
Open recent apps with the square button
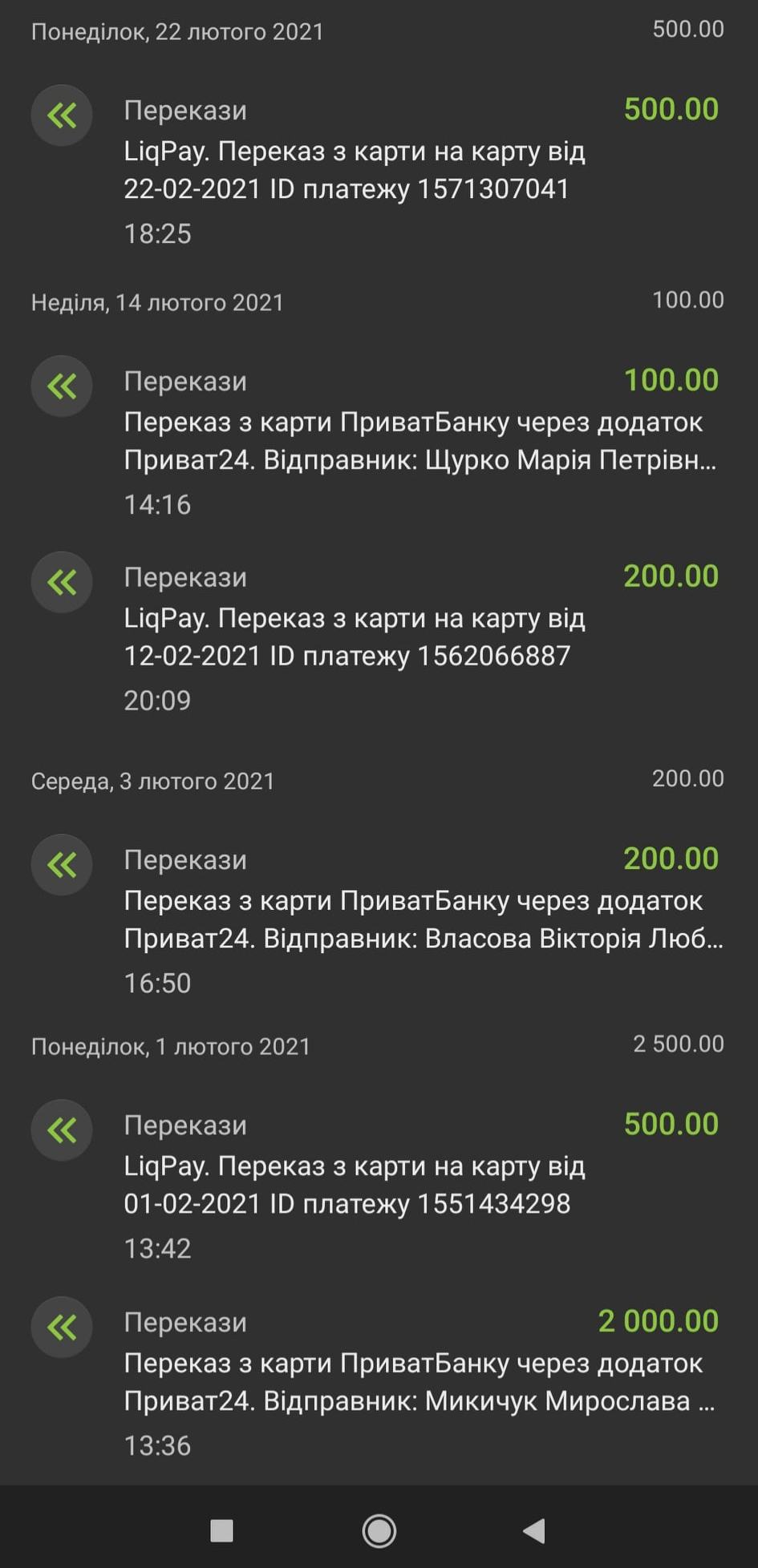pyautogui.click(x=221, y=1530)
